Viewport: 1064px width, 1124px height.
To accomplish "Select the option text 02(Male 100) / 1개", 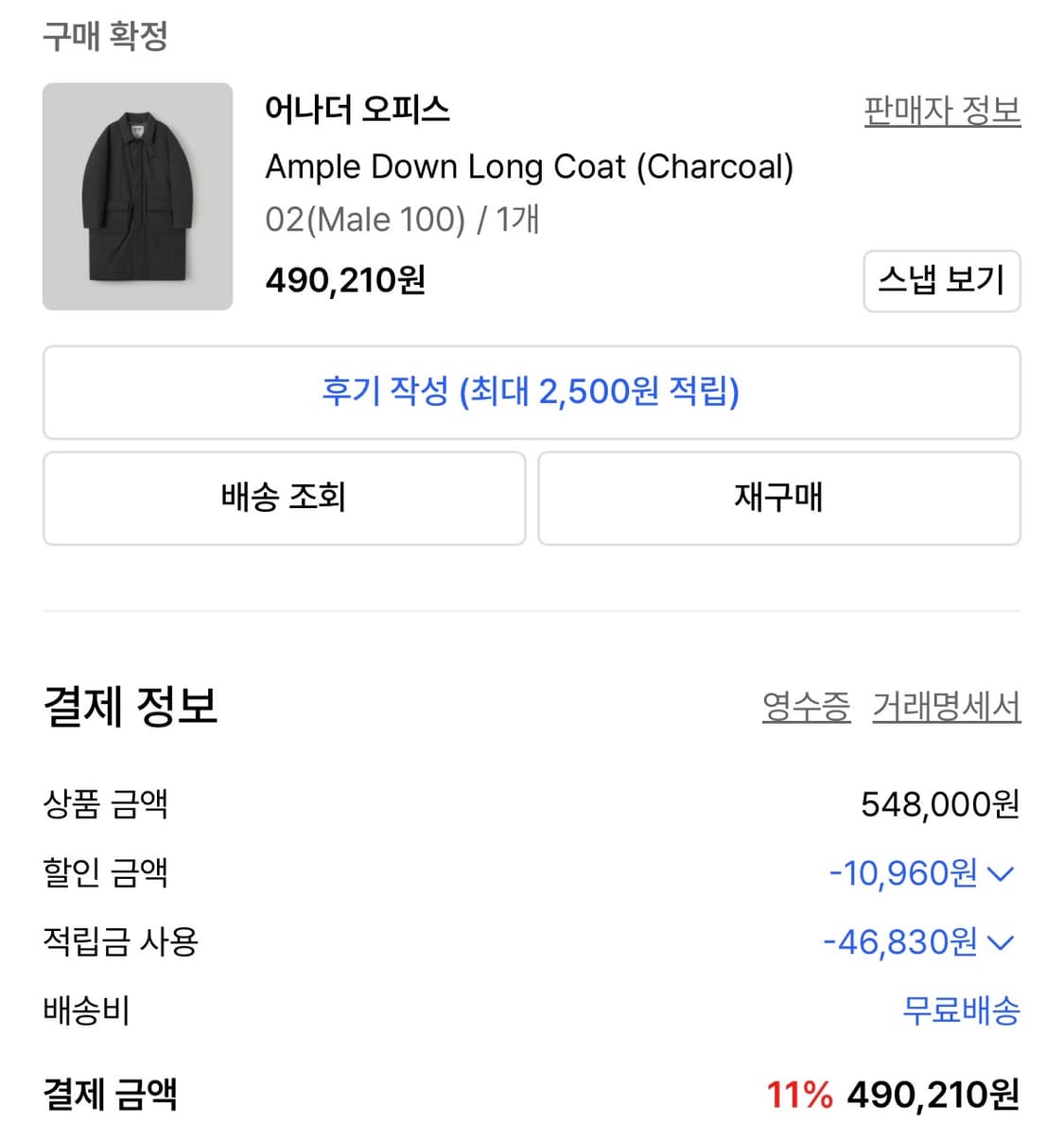I will click(401, 219).
